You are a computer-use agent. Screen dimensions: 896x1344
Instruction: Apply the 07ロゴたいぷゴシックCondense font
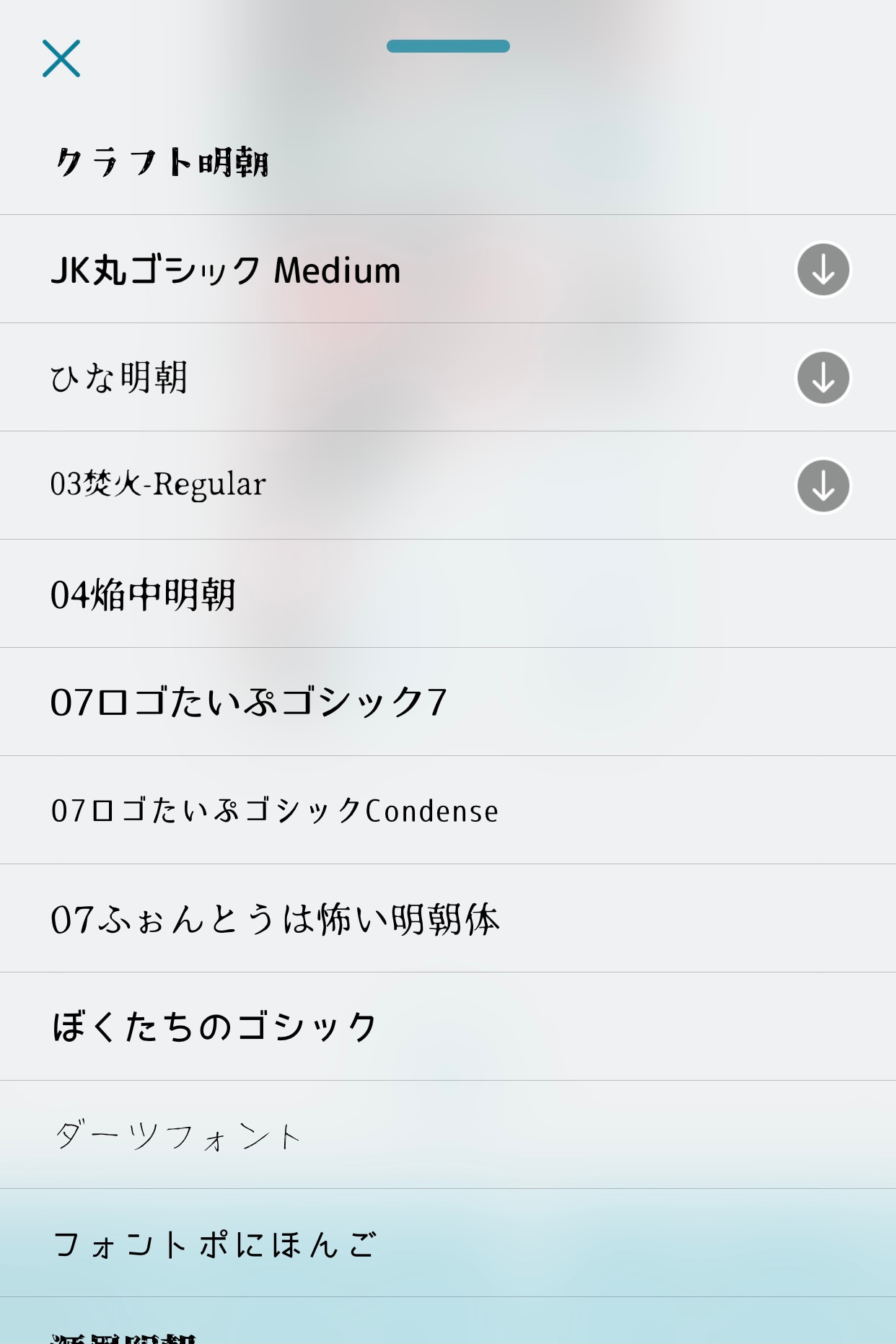275,811
